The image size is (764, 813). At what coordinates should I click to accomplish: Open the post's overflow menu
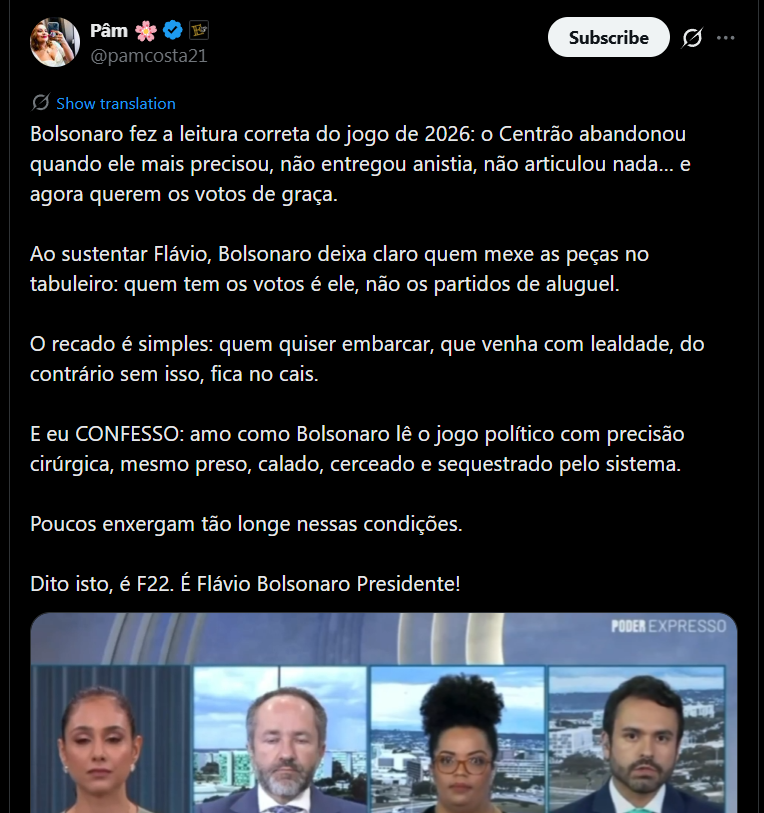pos(726,38)
